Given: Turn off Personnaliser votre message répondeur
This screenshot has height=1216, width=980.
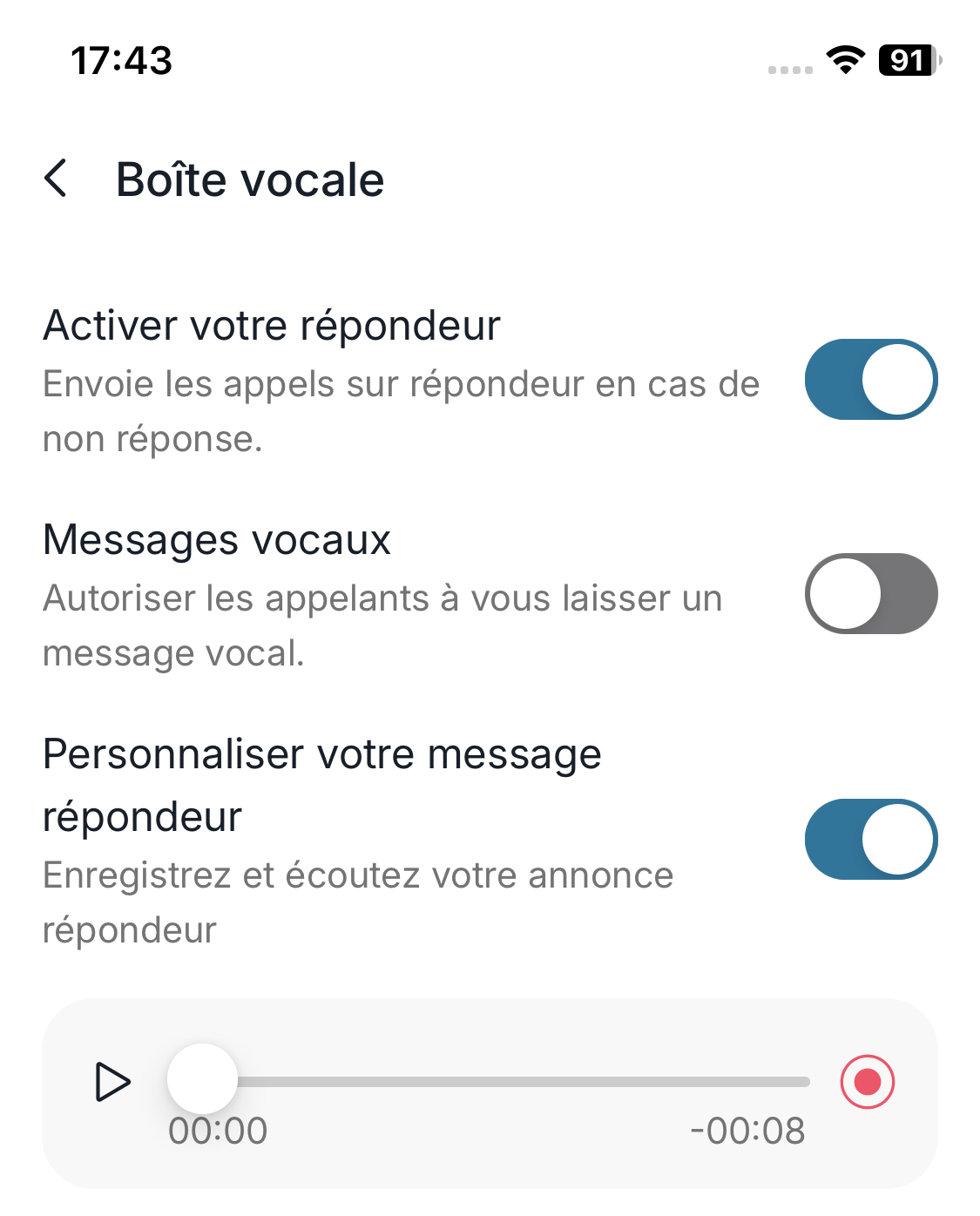Looking at the screenshot, I should (x=870, y=840).
